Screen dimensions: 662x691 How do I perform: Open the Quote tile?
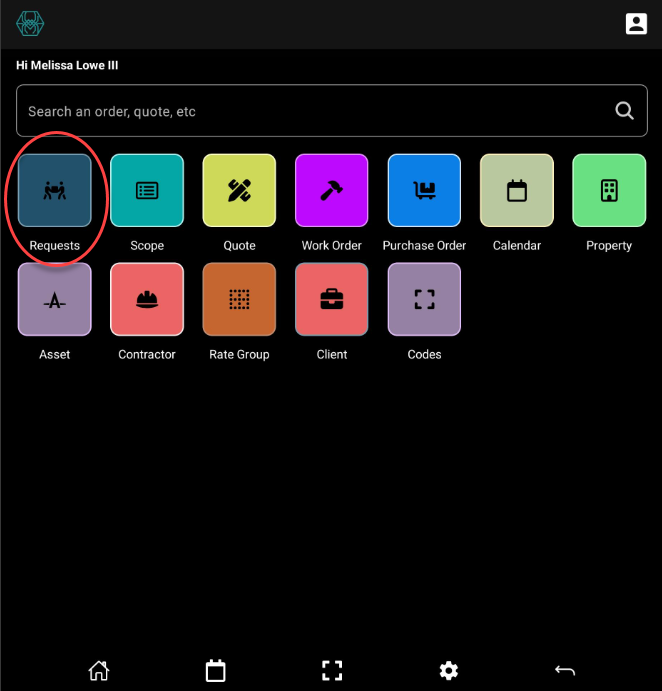tap(239, 190)
